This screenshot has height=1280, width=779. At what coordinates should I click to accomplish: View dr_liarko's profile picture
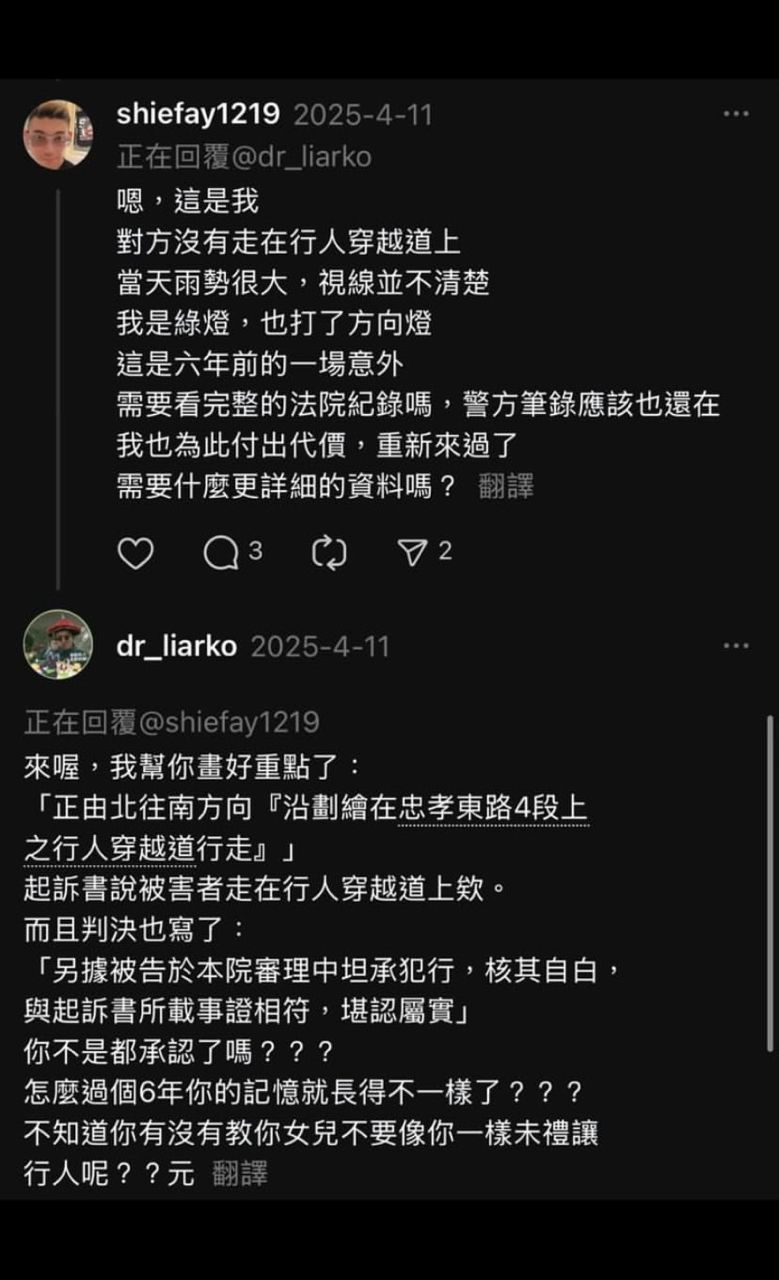pyautogui.click(x=58, y=645)
